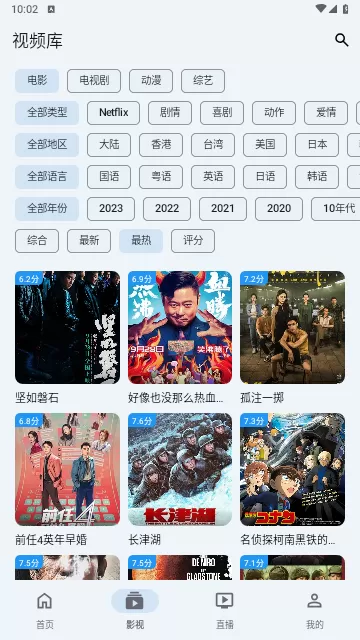The image size is (360, 640).
Task: Filter by 10年代 decade
Action: pos(337,209)
